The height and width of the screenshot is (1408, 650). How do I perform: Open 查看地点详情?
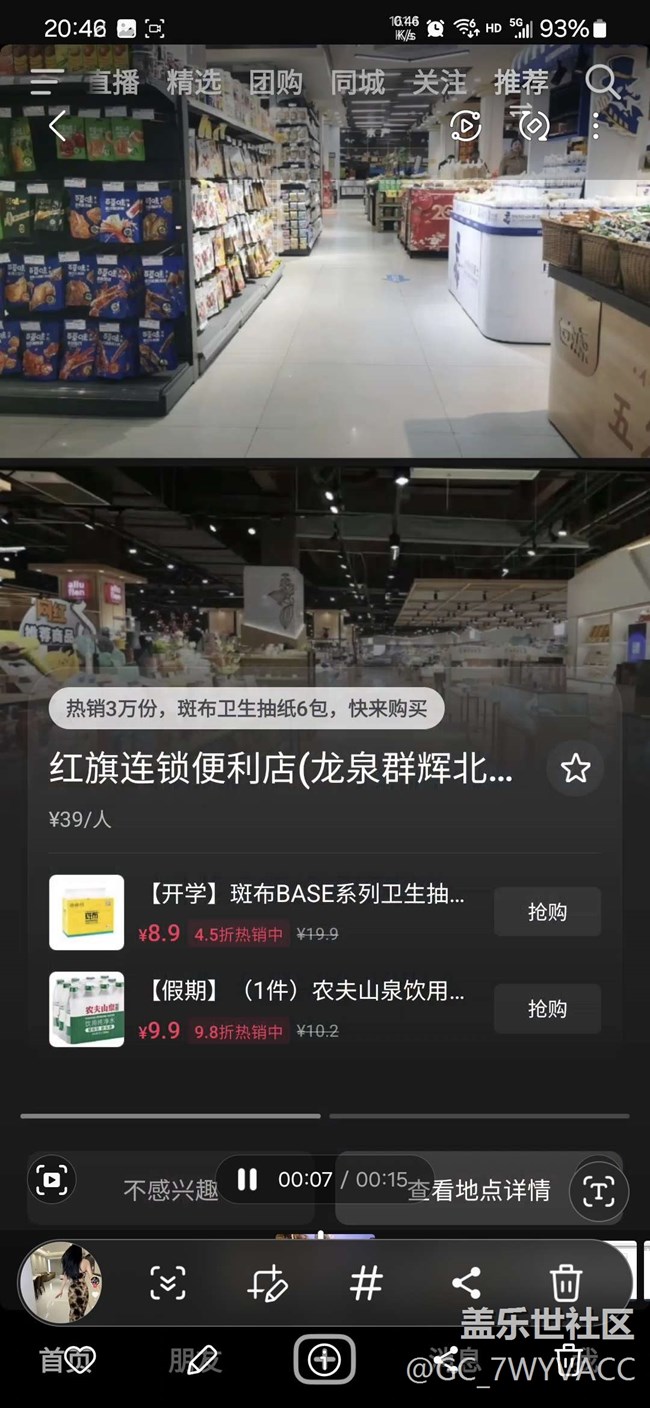pyautogui.click(x=478, y=1190)
